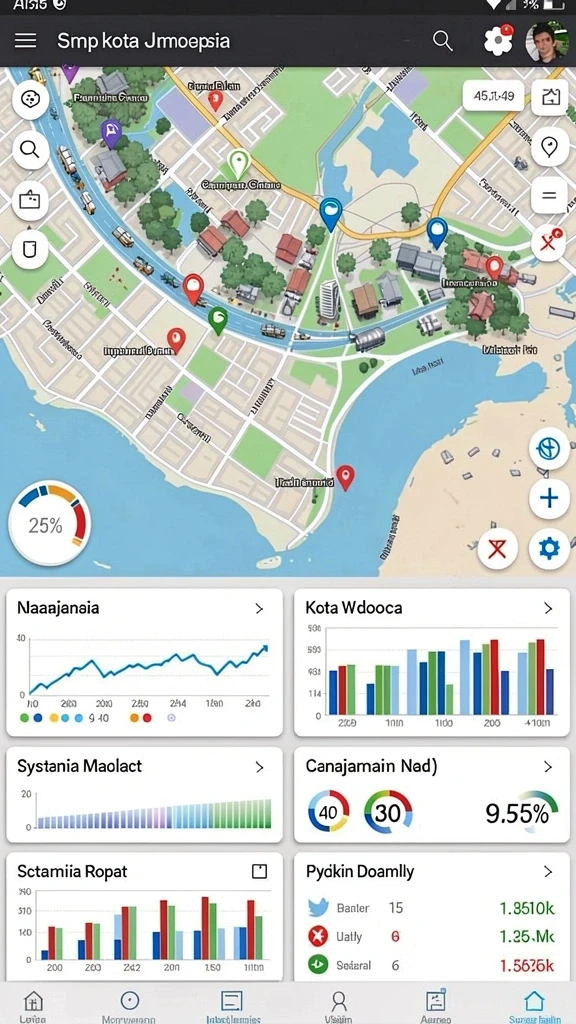Switch to the bottom tab with person icon
Screen dimensions: 576x1024
338,1006
